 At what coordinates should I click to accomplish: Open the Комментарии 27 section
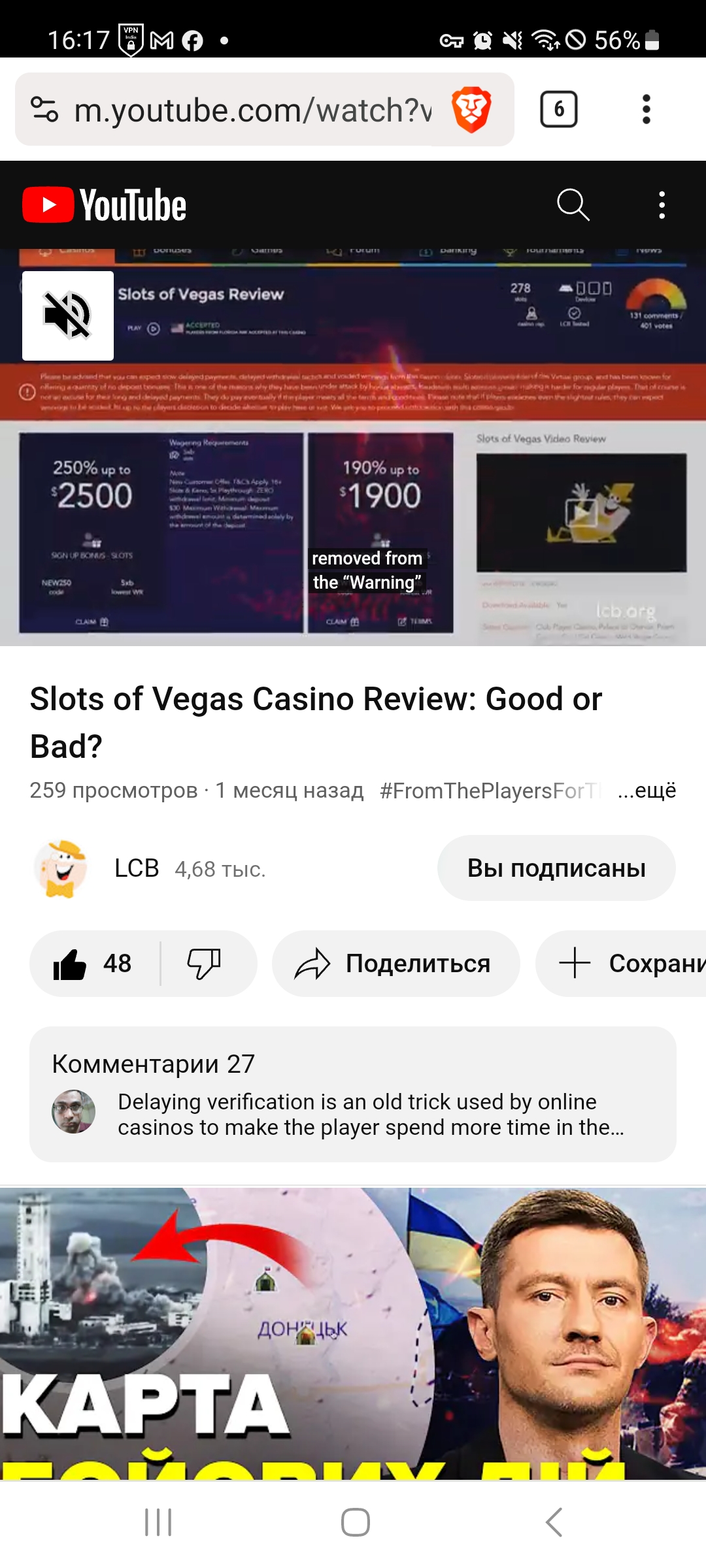pyautogui.click(x=353, y=1094)
